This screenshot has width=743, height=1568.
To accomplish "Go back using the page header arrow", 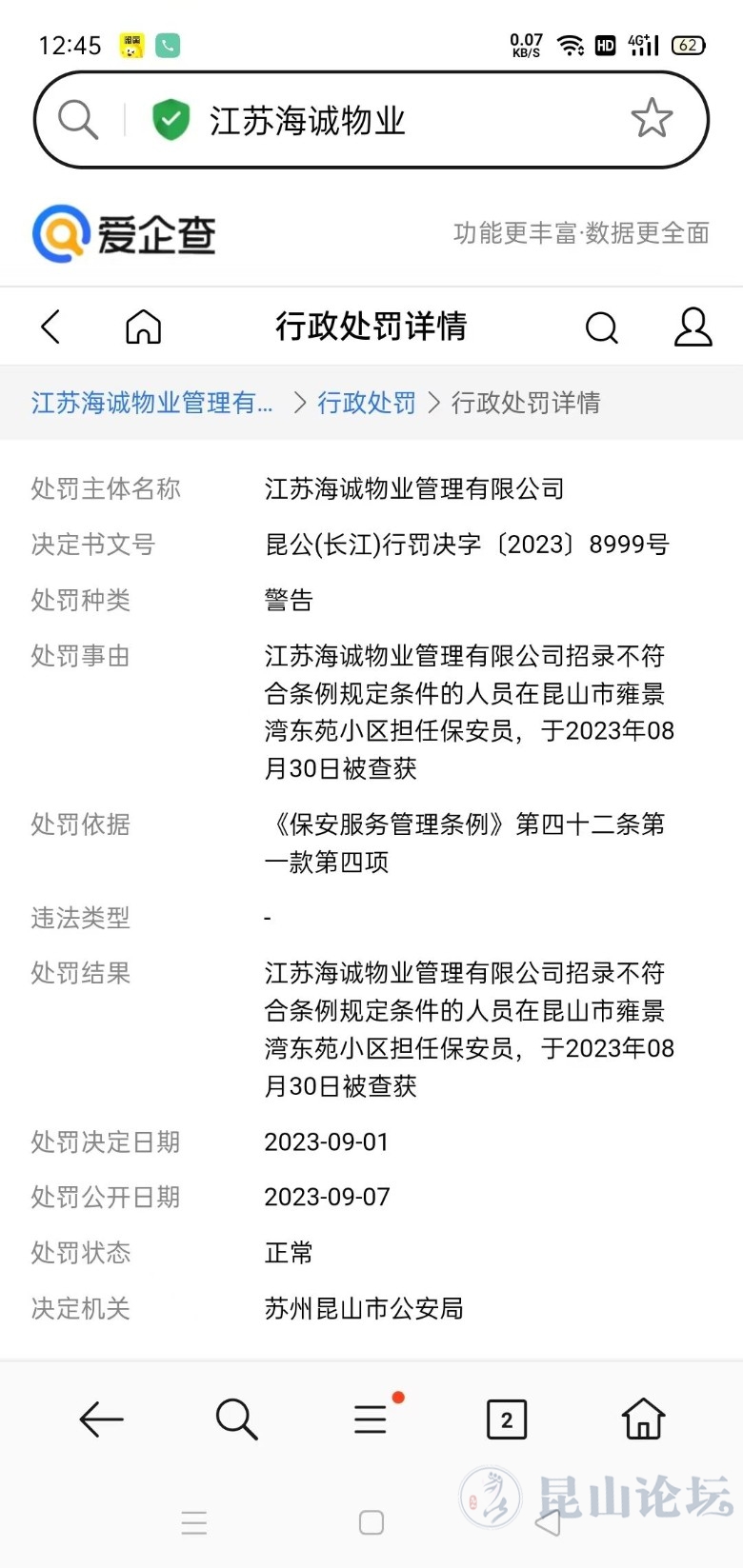I will pyautogui.click(x=51, y=327).
